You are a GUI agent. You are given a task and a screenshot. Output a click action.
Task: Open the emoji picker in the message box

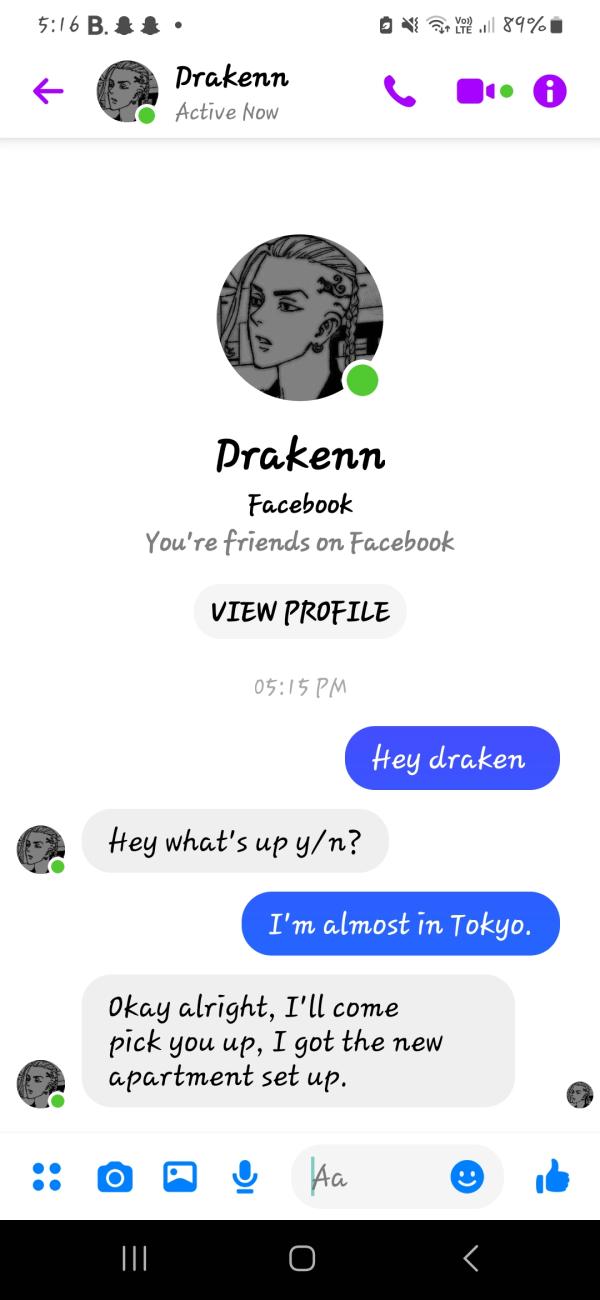coord(467,1177)
